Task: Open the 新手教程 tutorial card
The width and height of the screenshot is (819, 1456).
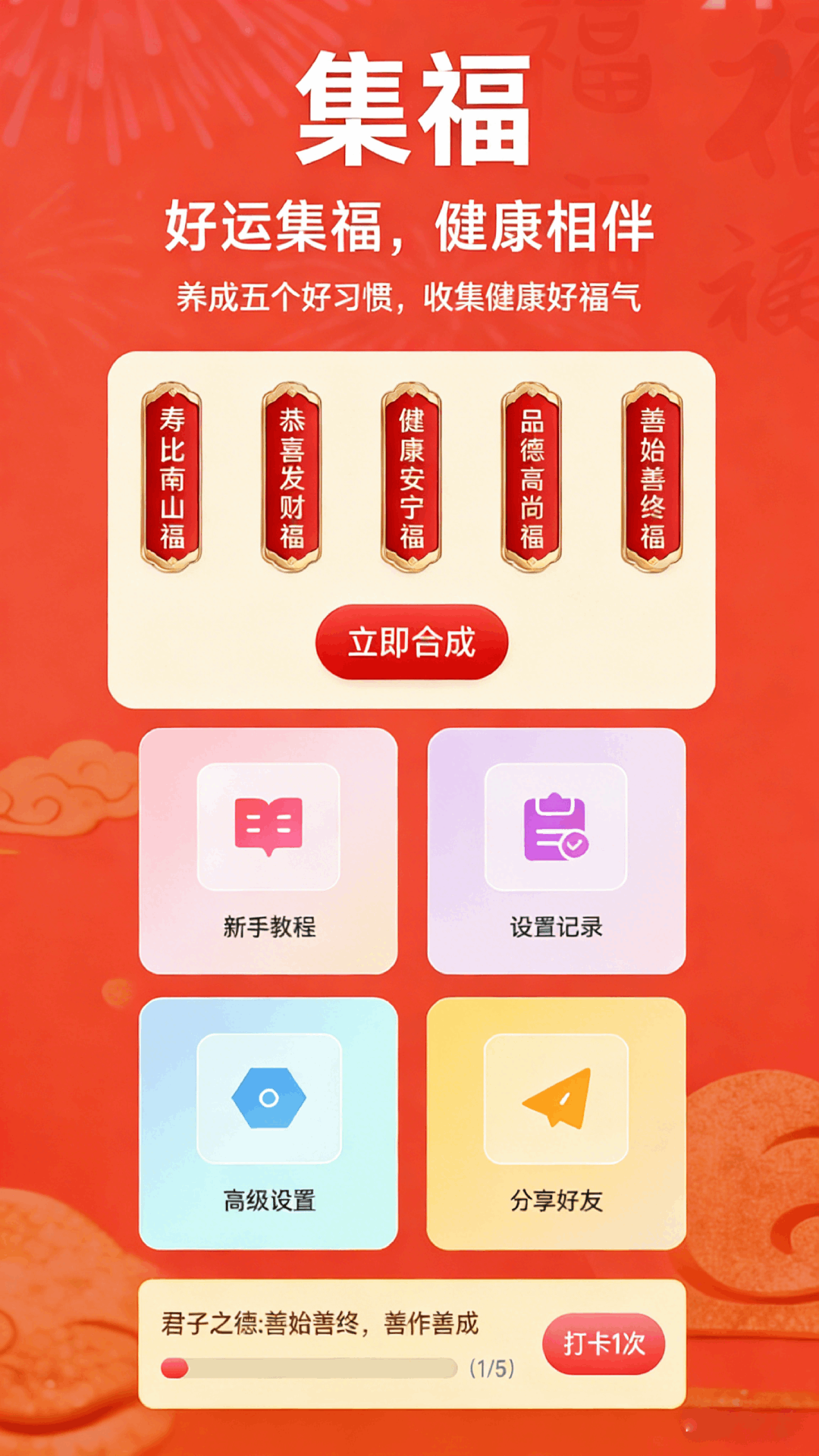Action: coord(269,849)
